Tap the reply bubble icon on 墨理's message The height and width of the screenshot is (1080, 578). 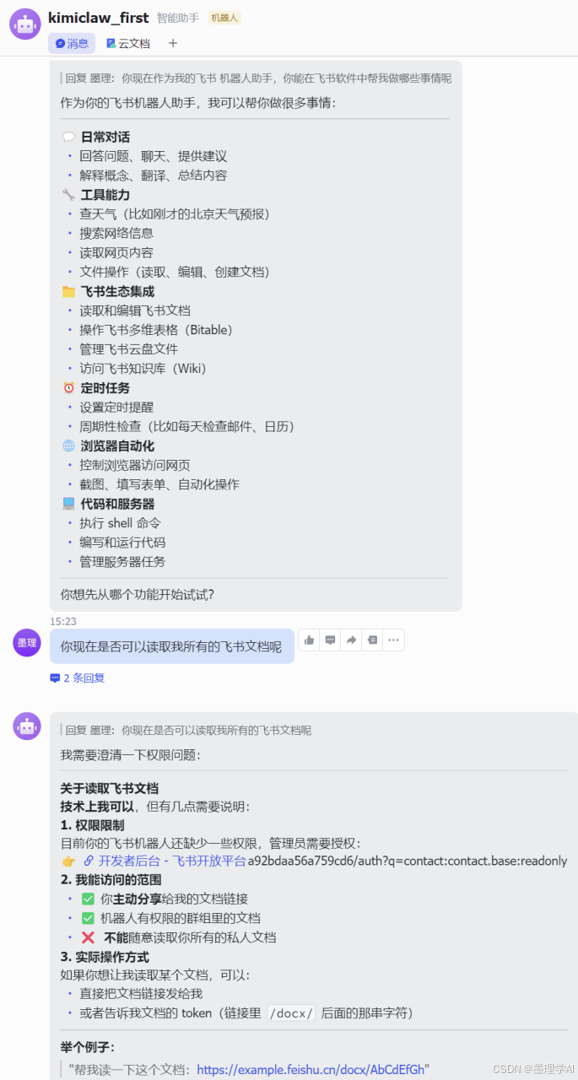(330, 640)
